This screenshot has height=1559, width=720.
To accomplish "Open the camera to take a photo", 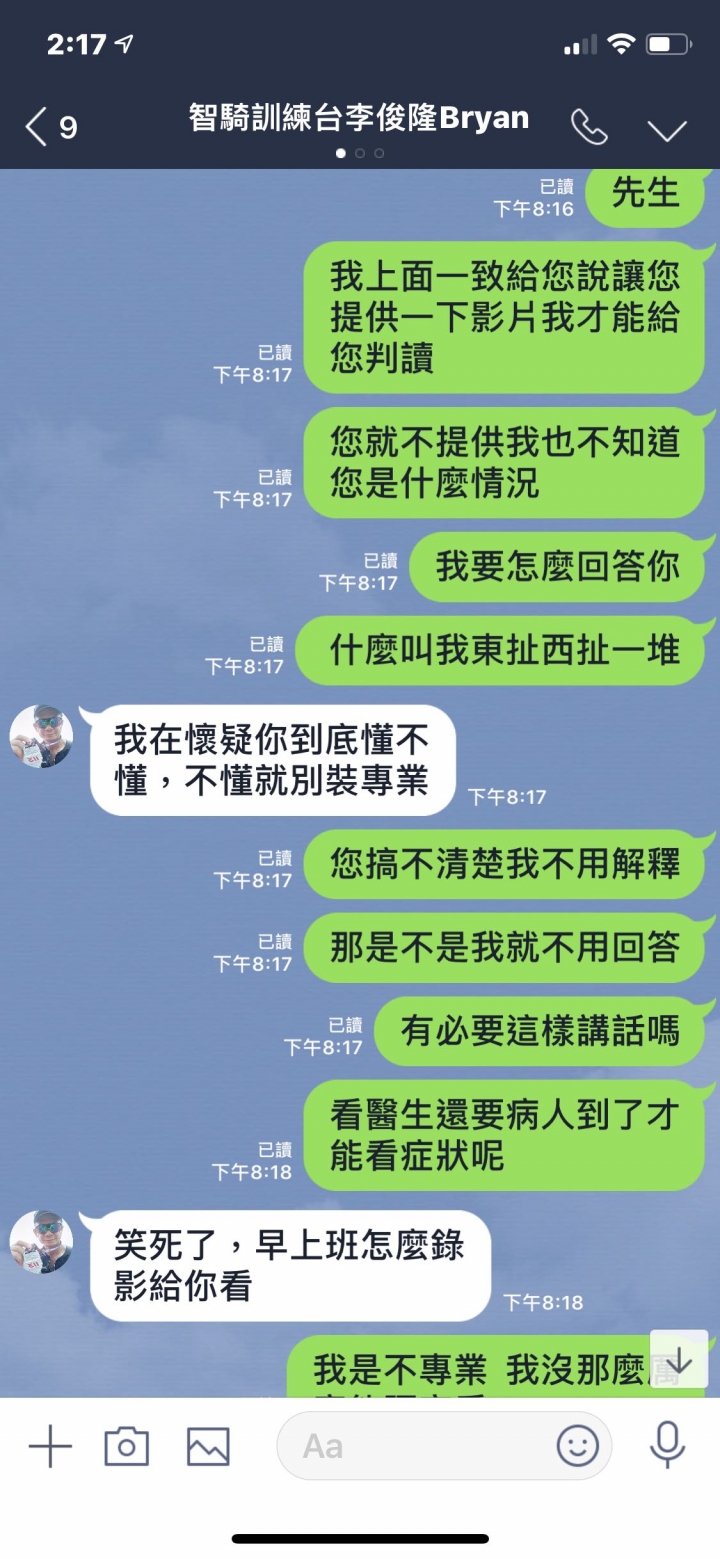I will pos(127,1446).
